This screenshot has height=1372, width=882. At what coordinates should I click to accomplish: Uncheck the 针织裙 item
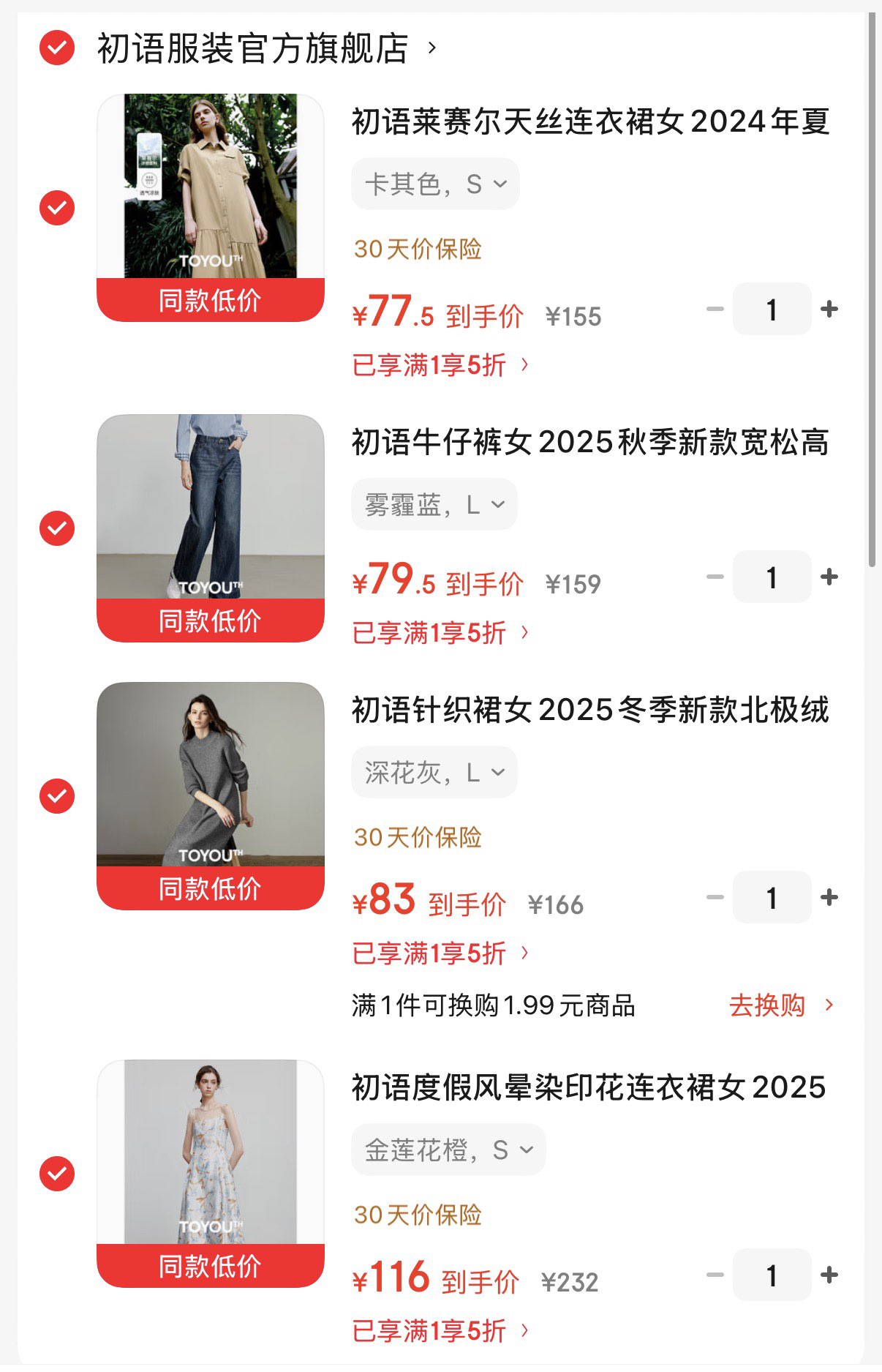[x=57, y=796]
